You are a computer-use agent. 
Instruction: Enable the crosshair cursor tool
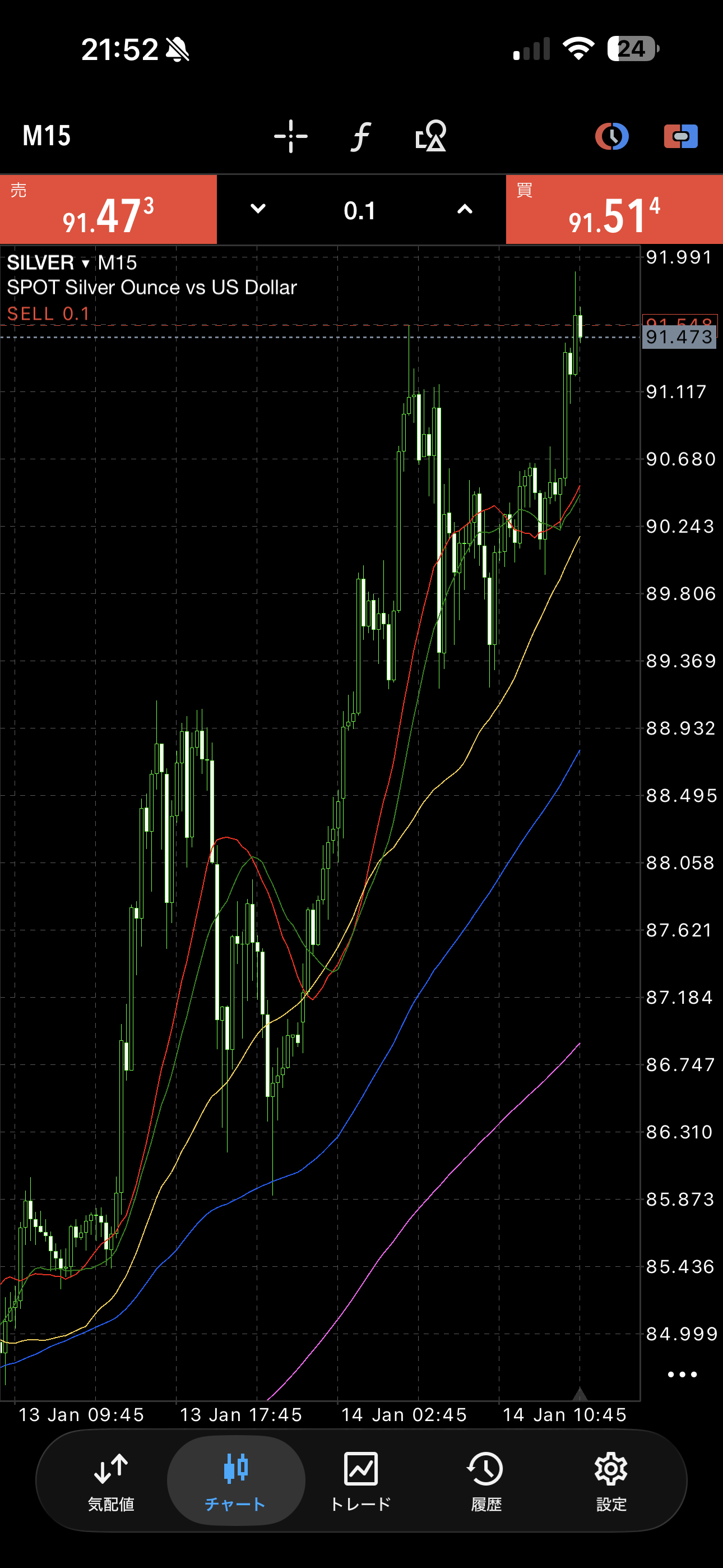(x=291, y=136)
